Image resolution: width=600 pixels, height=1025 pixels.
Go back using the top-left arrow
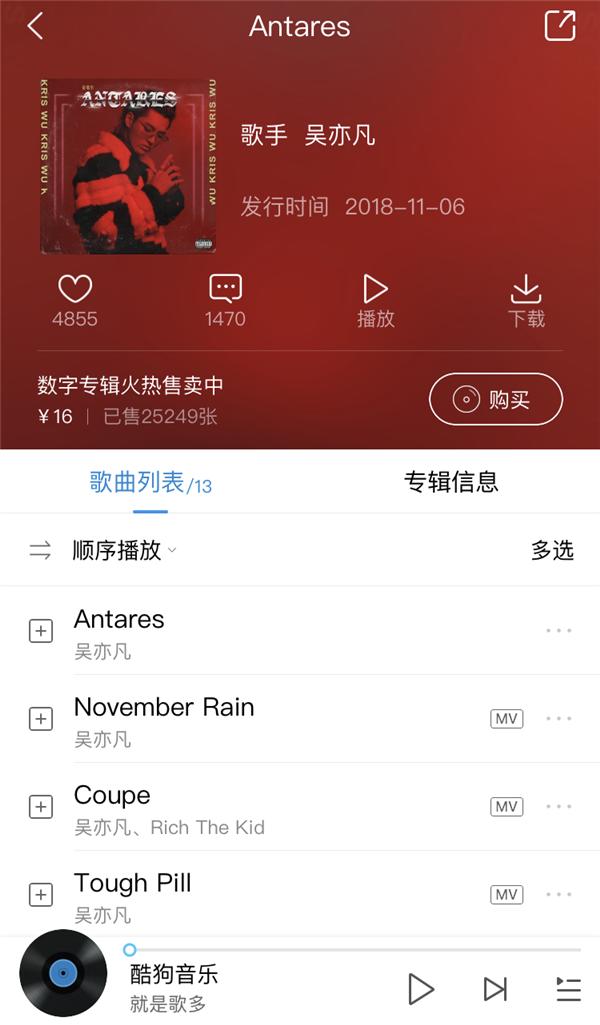[35, 26]
